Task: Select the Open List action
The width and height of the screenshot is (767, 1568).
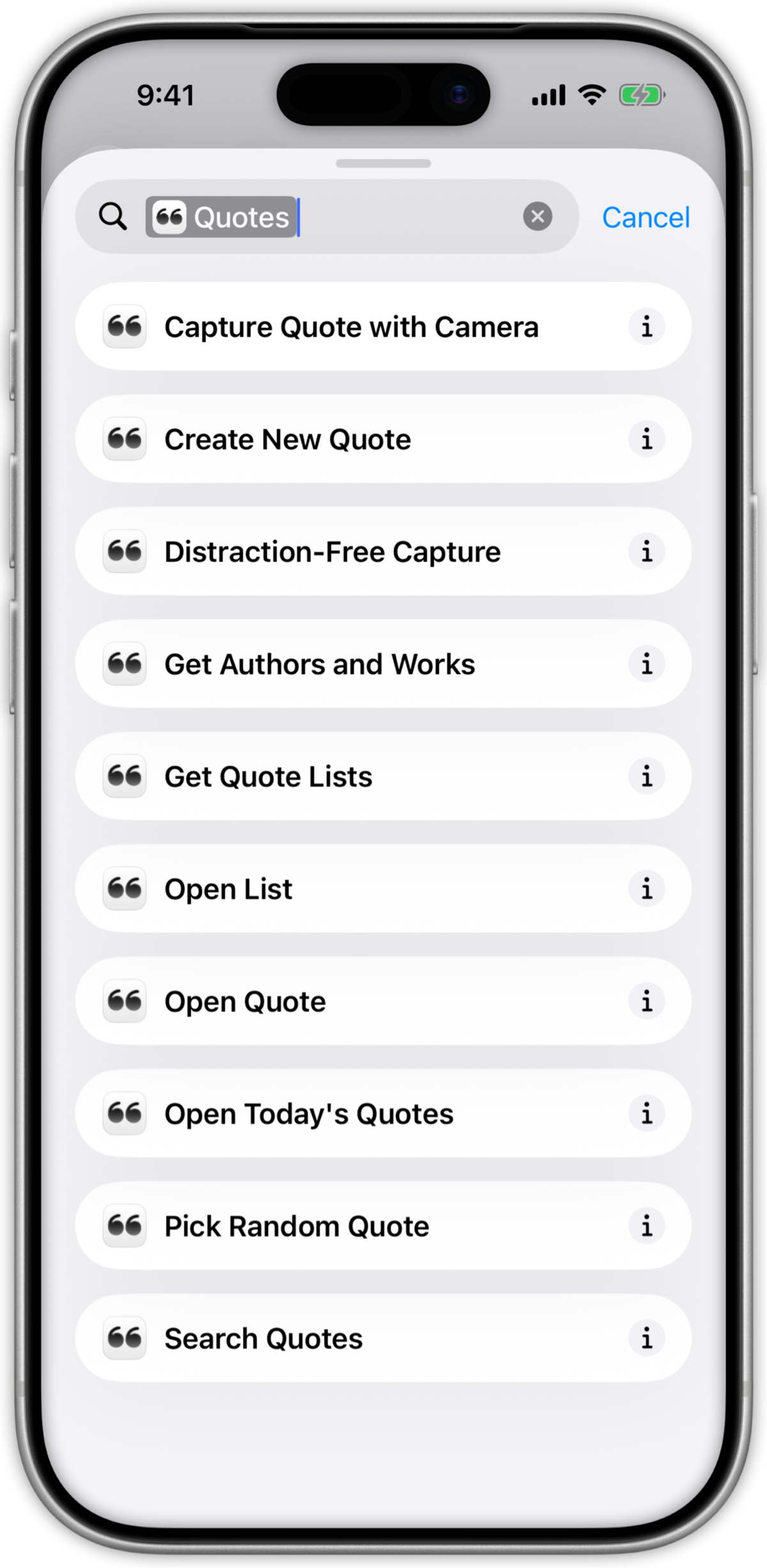Action: 383,889
